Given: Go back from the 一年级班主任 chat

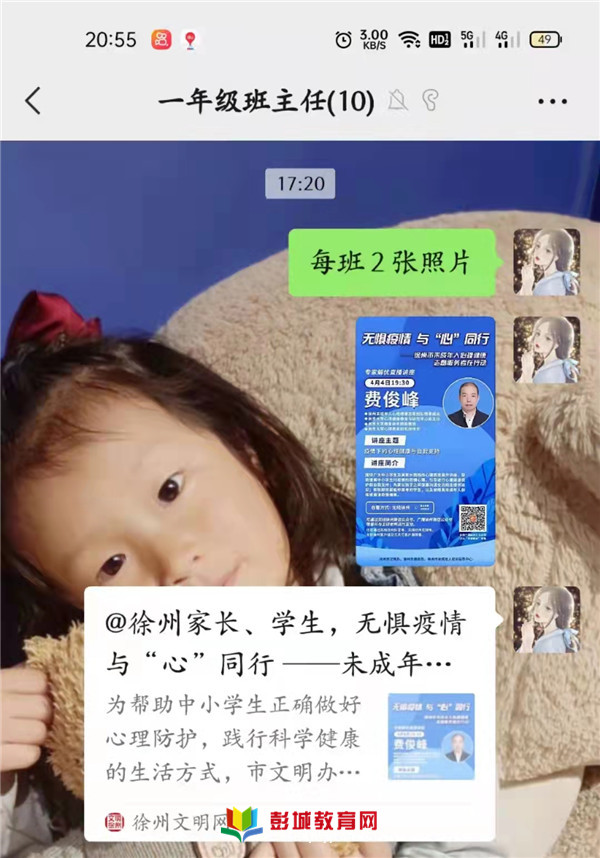Looking at the screenshot, I should click(33, 100).
